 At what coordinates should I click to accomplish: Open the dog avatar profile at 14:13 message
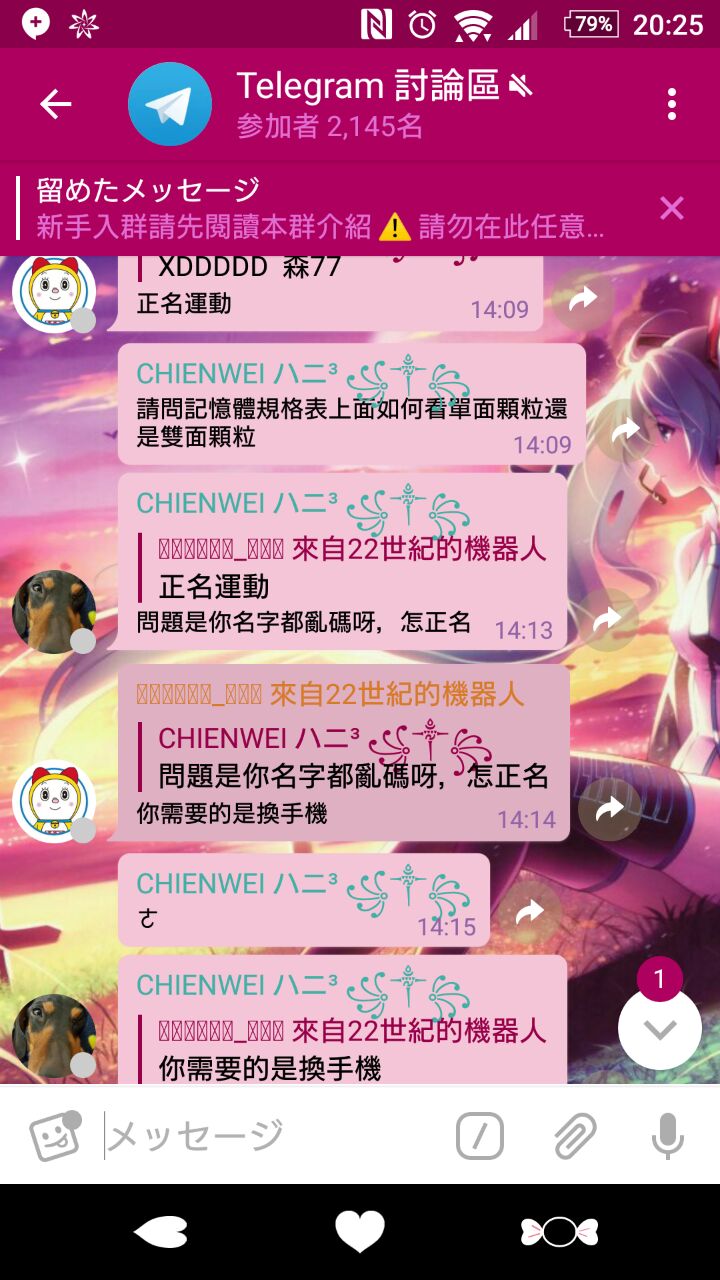[53, 612]
